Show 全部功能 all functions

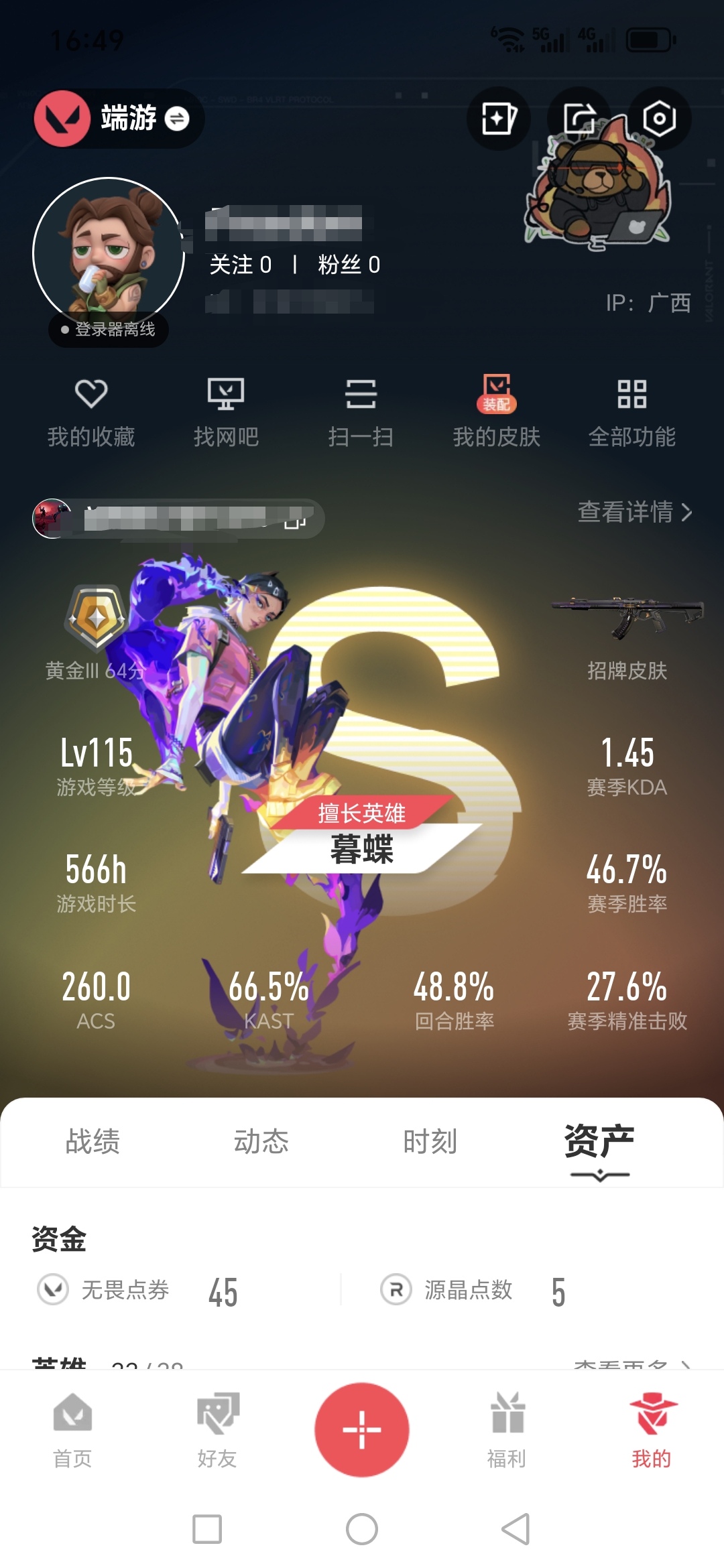(631, 411)
